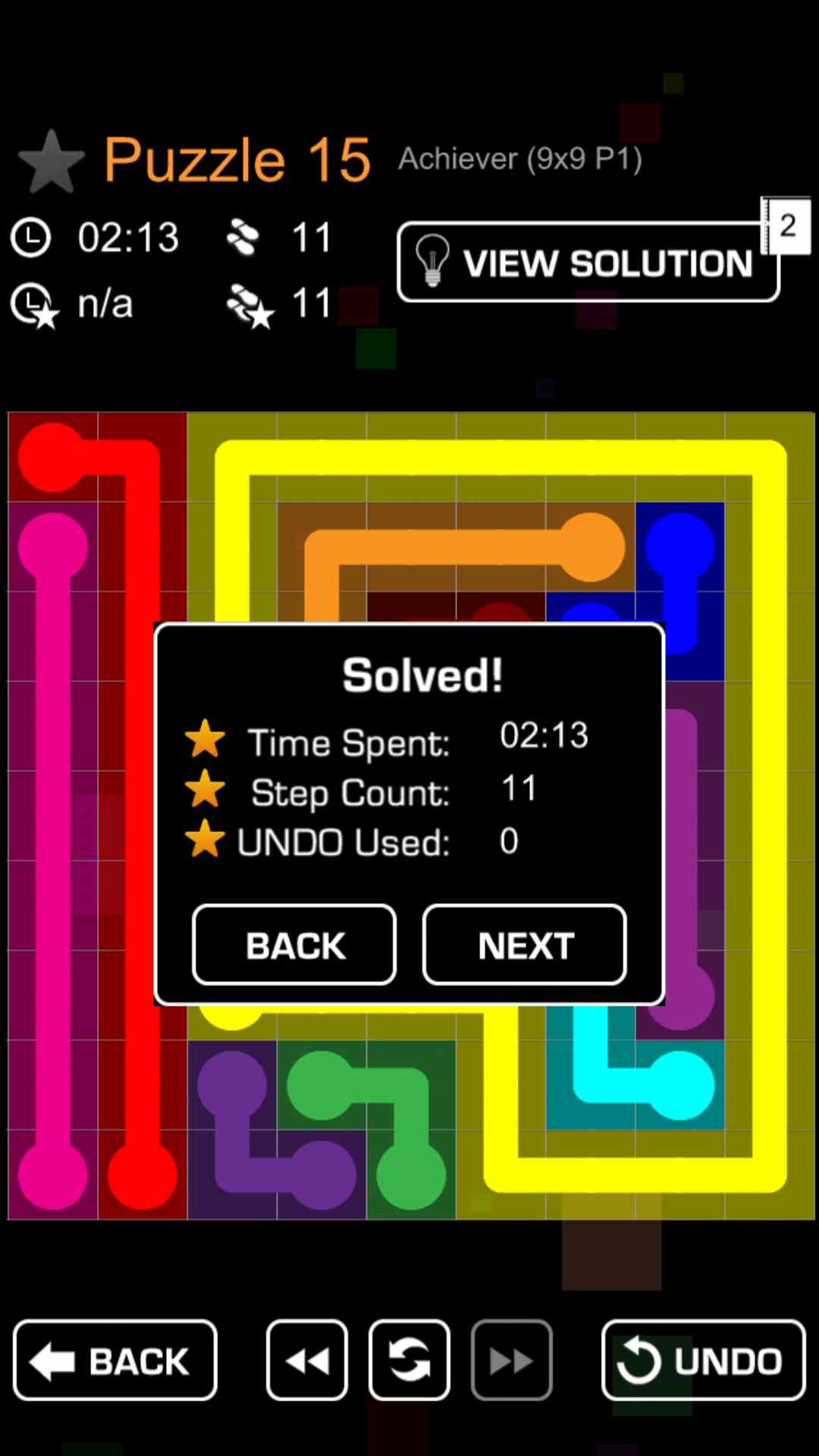This screenshot has width=819, height=1456.
Task: Undo the last move
Action: point(703,1360)
